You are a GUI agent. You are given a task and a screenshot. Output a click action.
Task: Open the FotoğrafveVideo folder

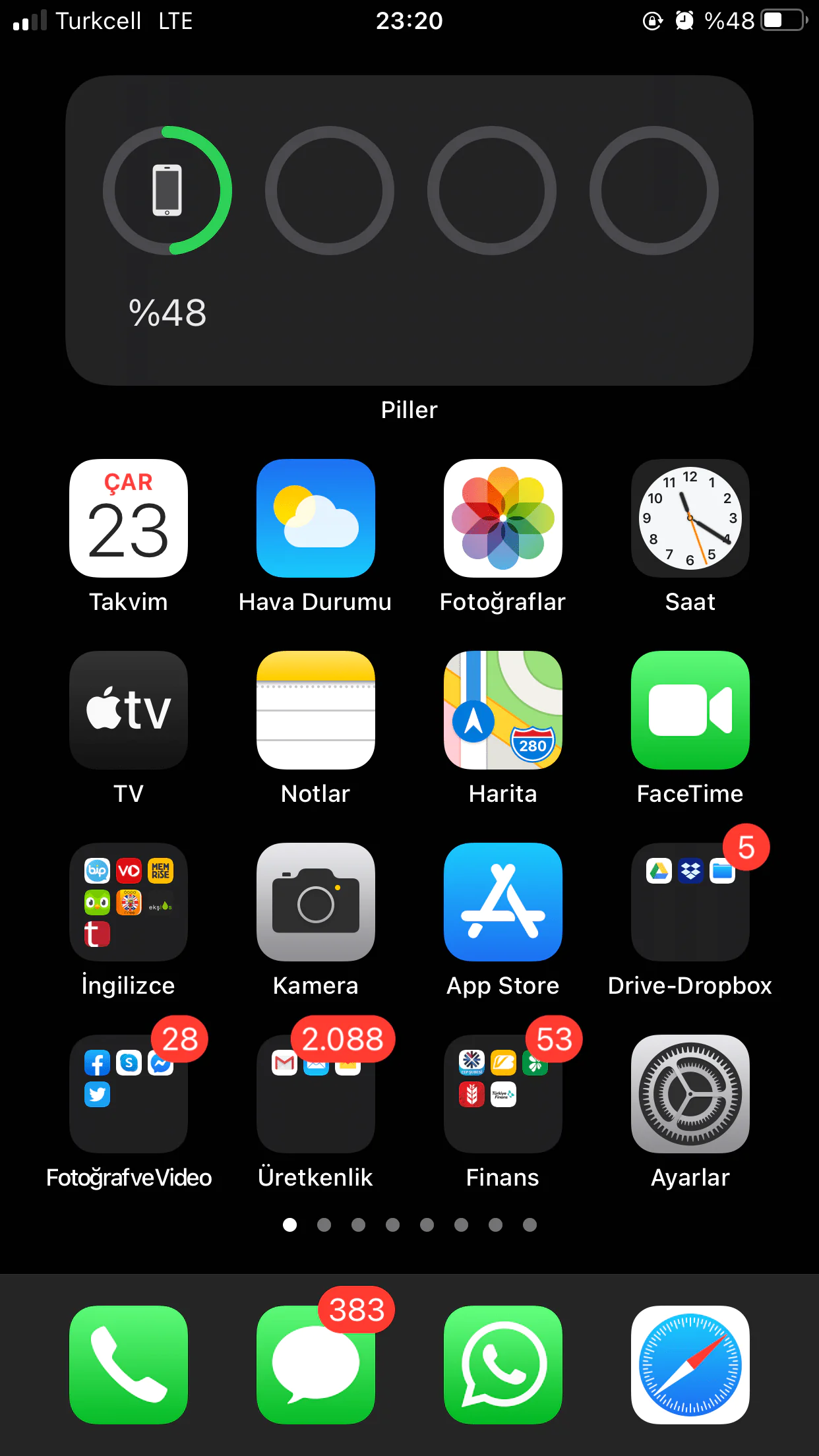click(x=129, y=1094)
